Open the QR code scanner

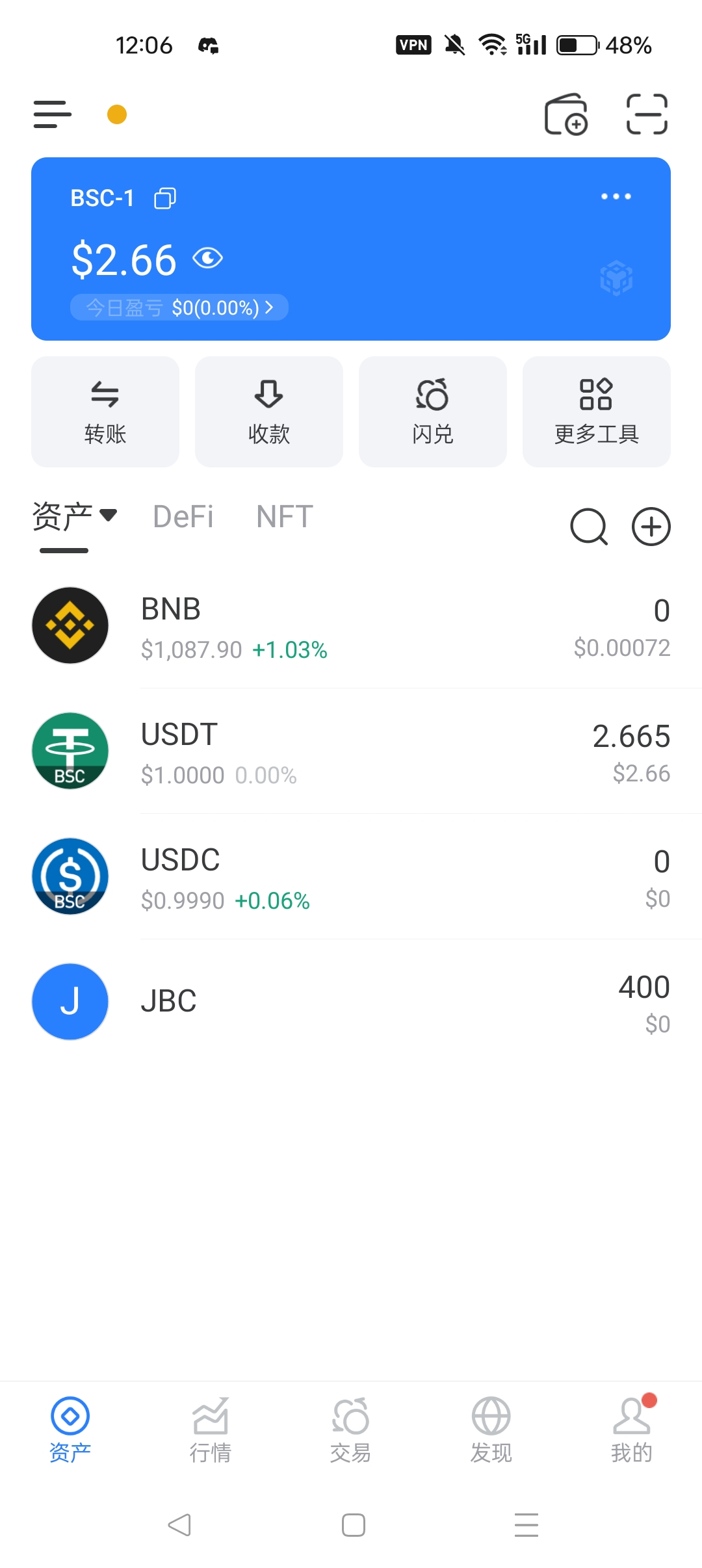pos(647,114)
